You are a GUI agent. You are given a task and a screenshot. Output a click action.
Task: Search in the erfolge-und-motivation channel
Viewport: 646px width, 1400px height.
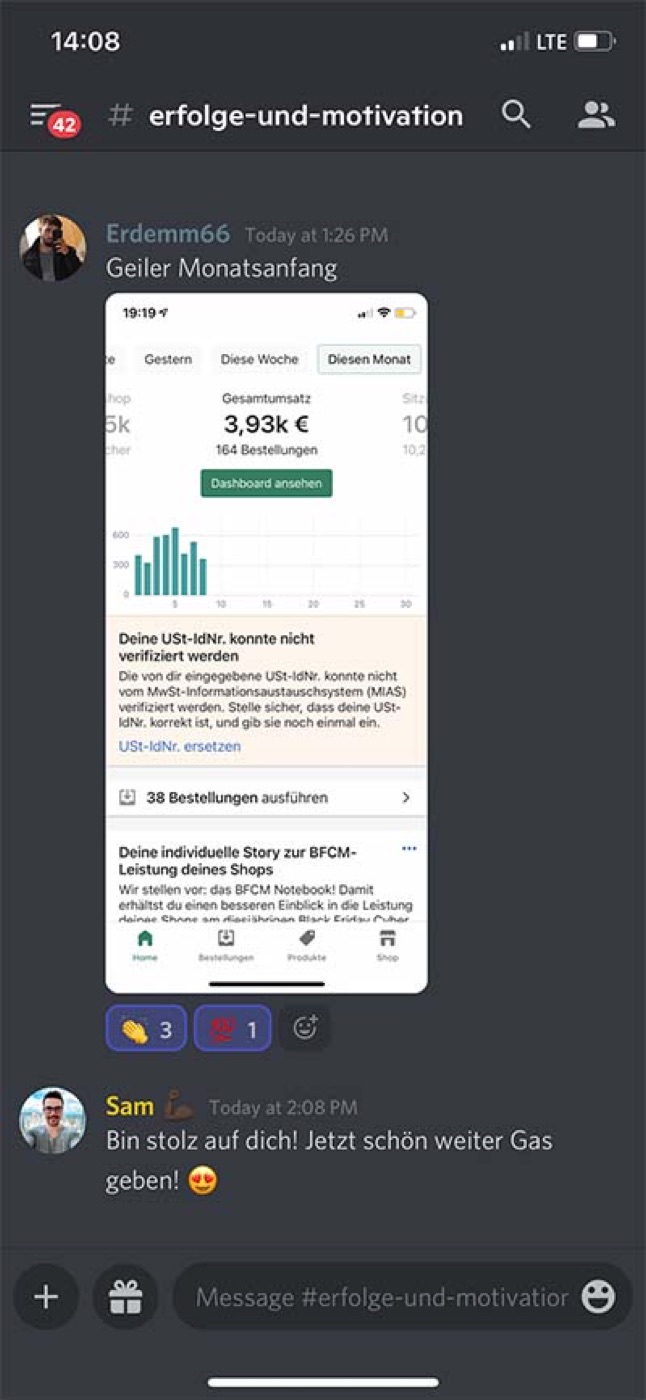516,115
